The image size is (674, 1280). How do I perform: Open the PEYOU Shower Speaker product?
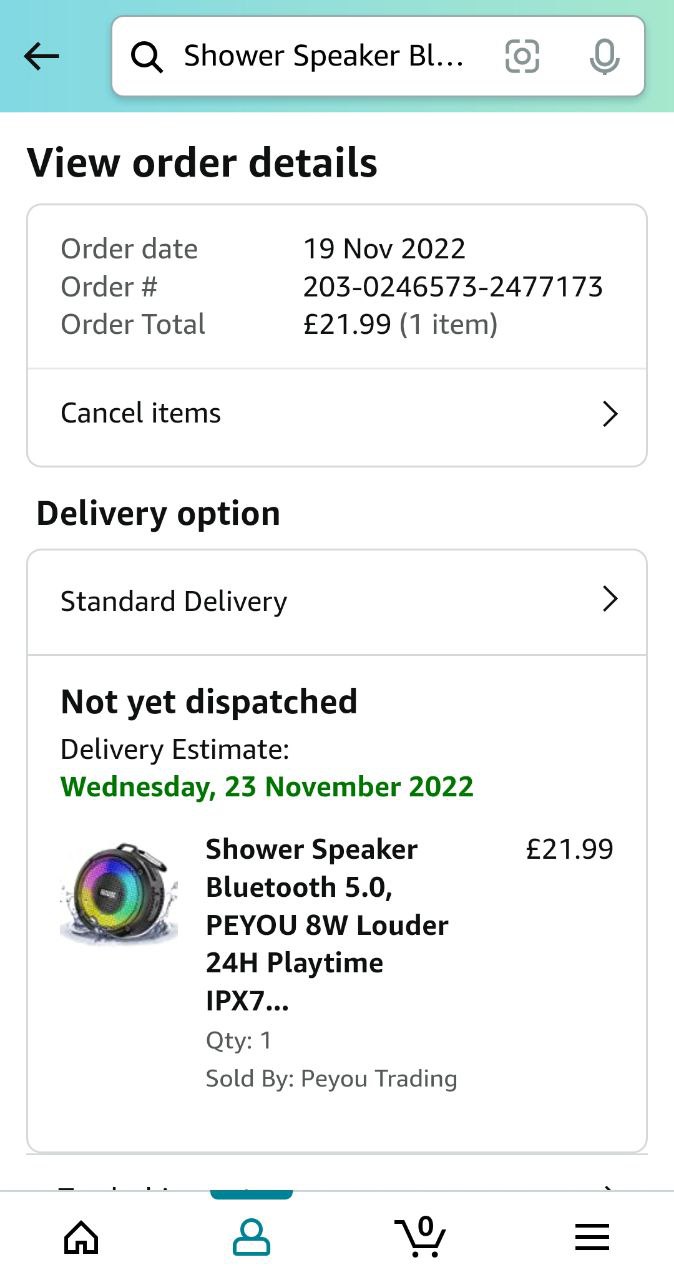326,925
